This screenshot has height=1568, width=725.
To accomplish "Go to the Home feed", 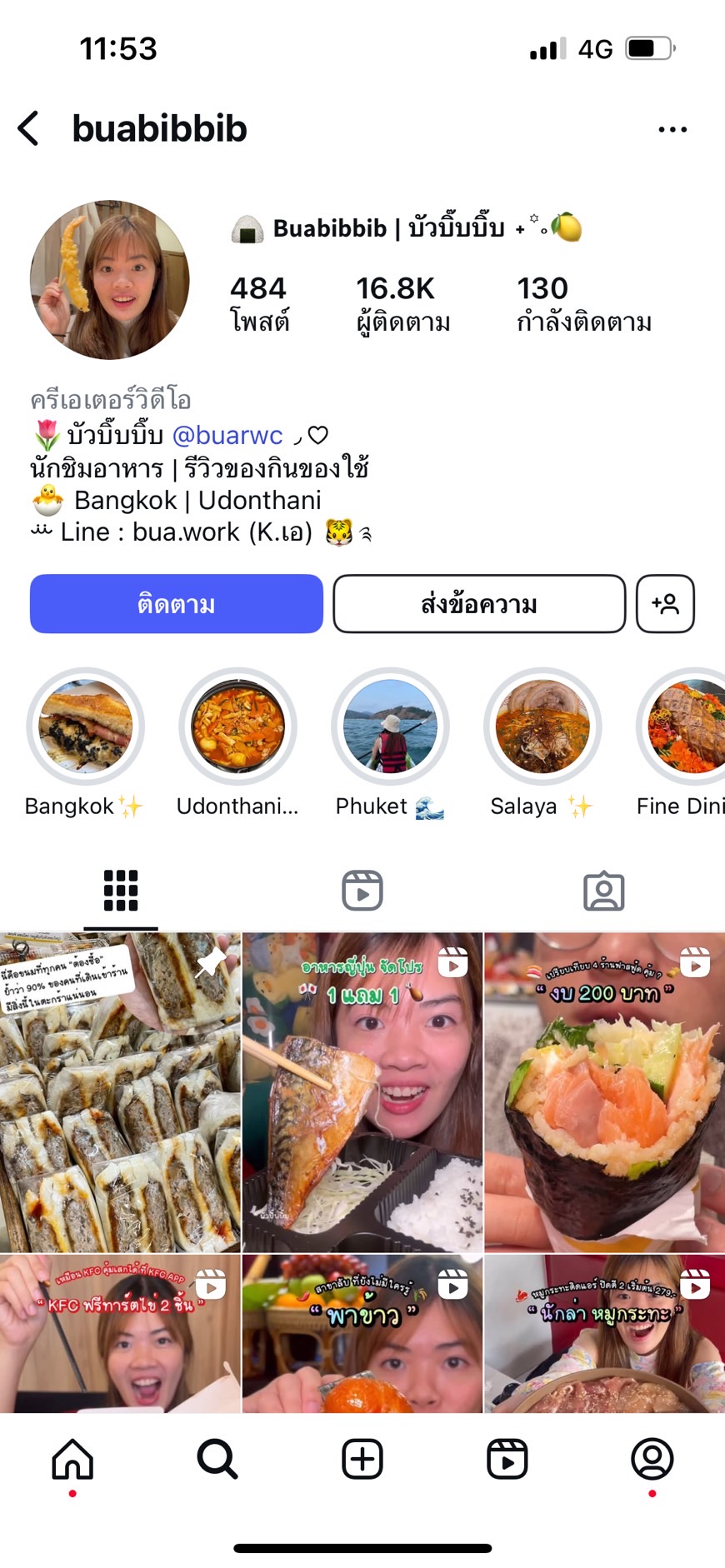I will point(72,1460).
